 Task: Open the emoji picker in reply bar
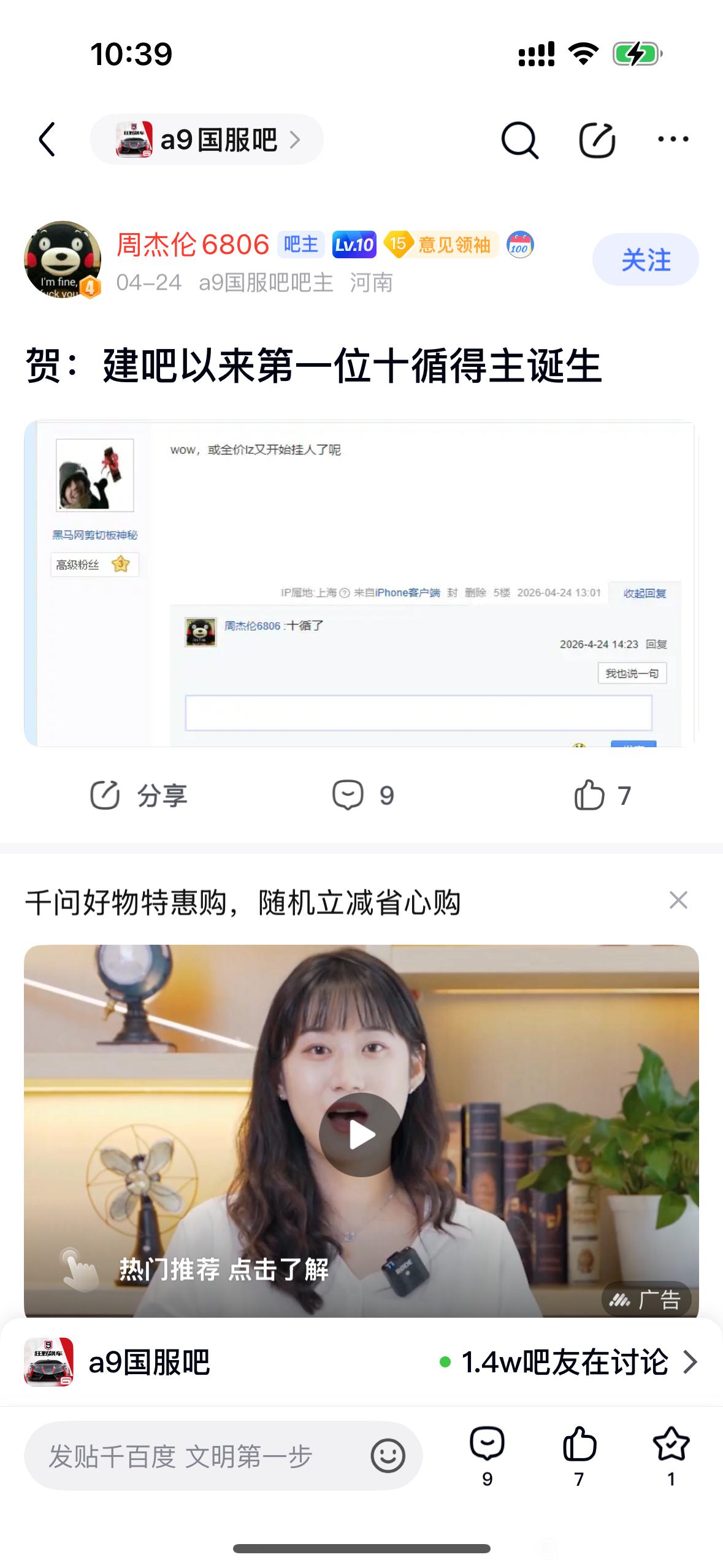[388, 1455]
